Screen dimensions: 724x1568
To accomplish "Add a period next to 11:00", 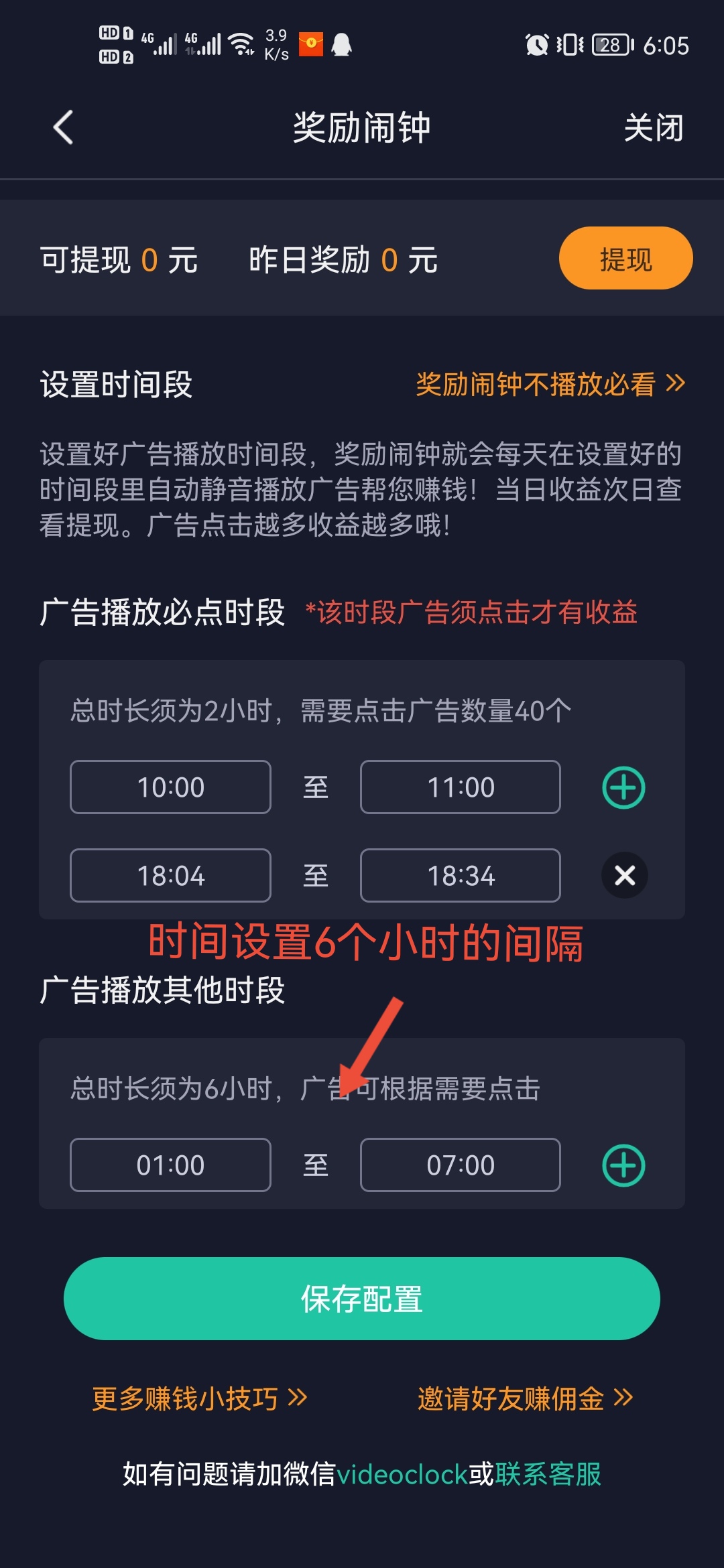I will point(623,787).
